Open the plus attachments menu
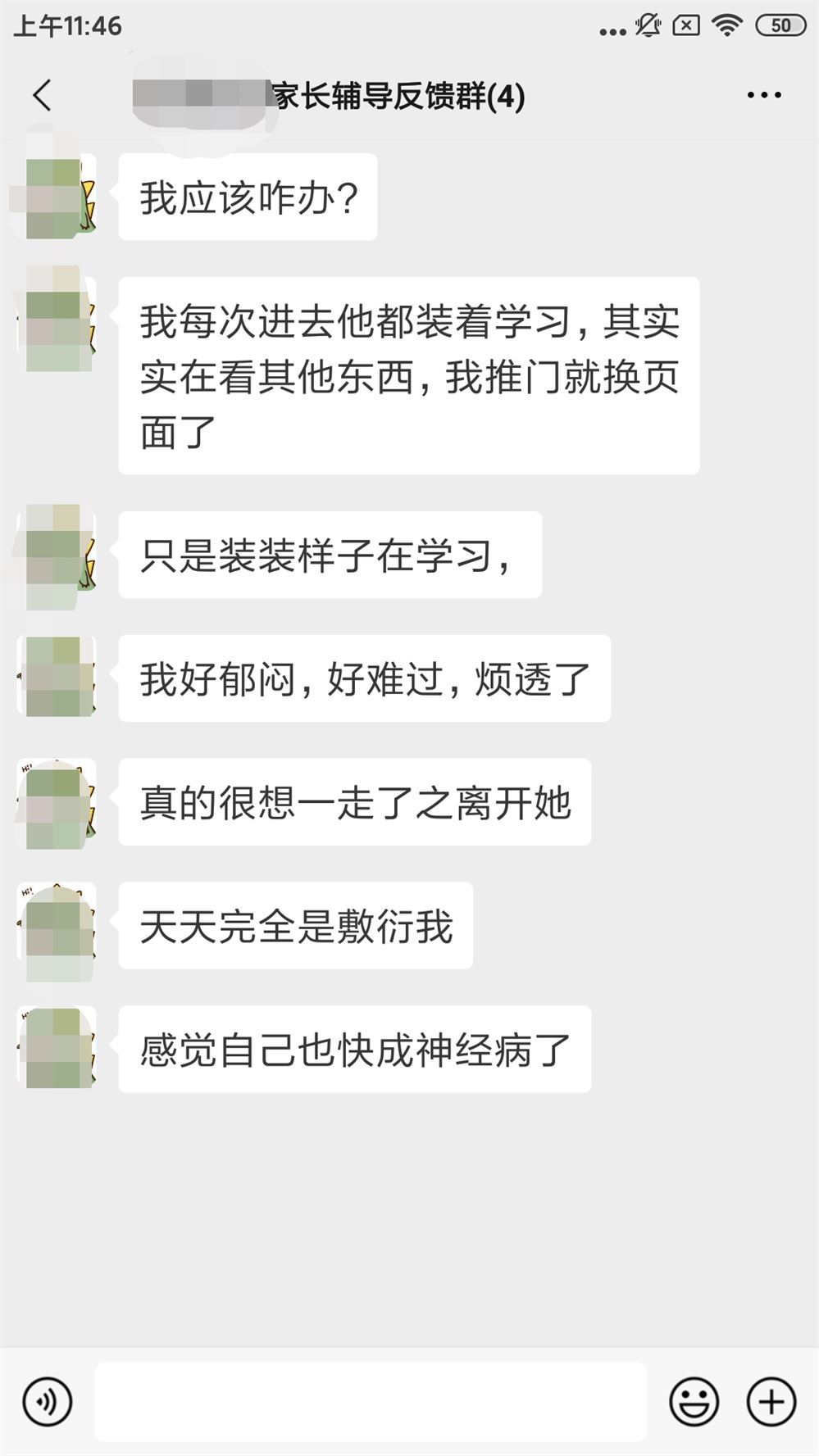The width and height of the screenshot is (819, 1456). tap(771, 1402)
